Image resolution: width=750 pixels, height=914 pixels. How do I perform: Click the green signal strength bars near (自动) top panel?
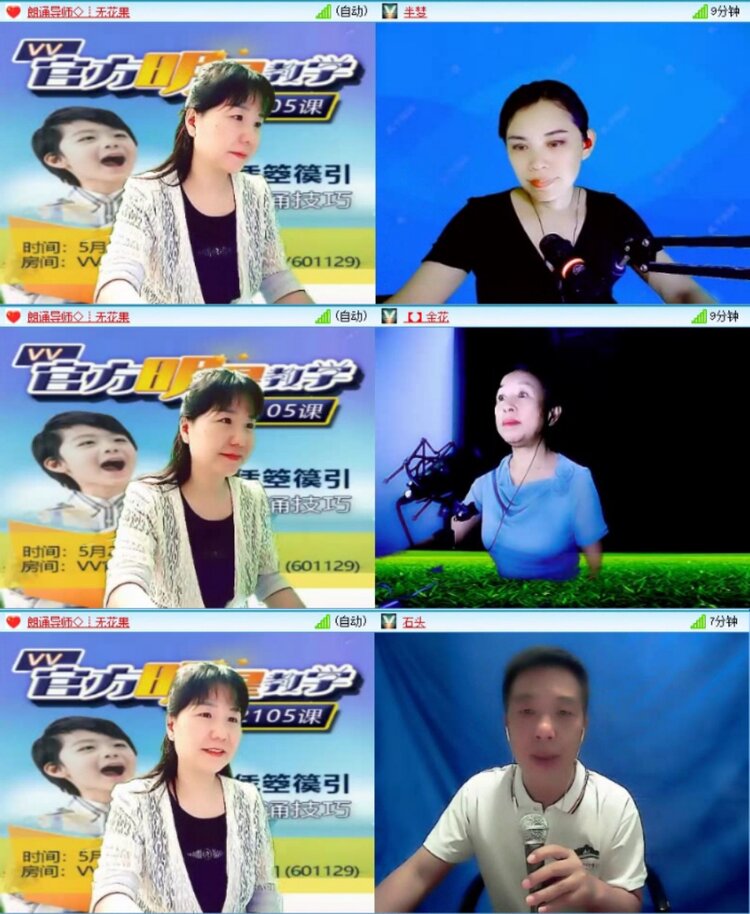tap(322, 10)
